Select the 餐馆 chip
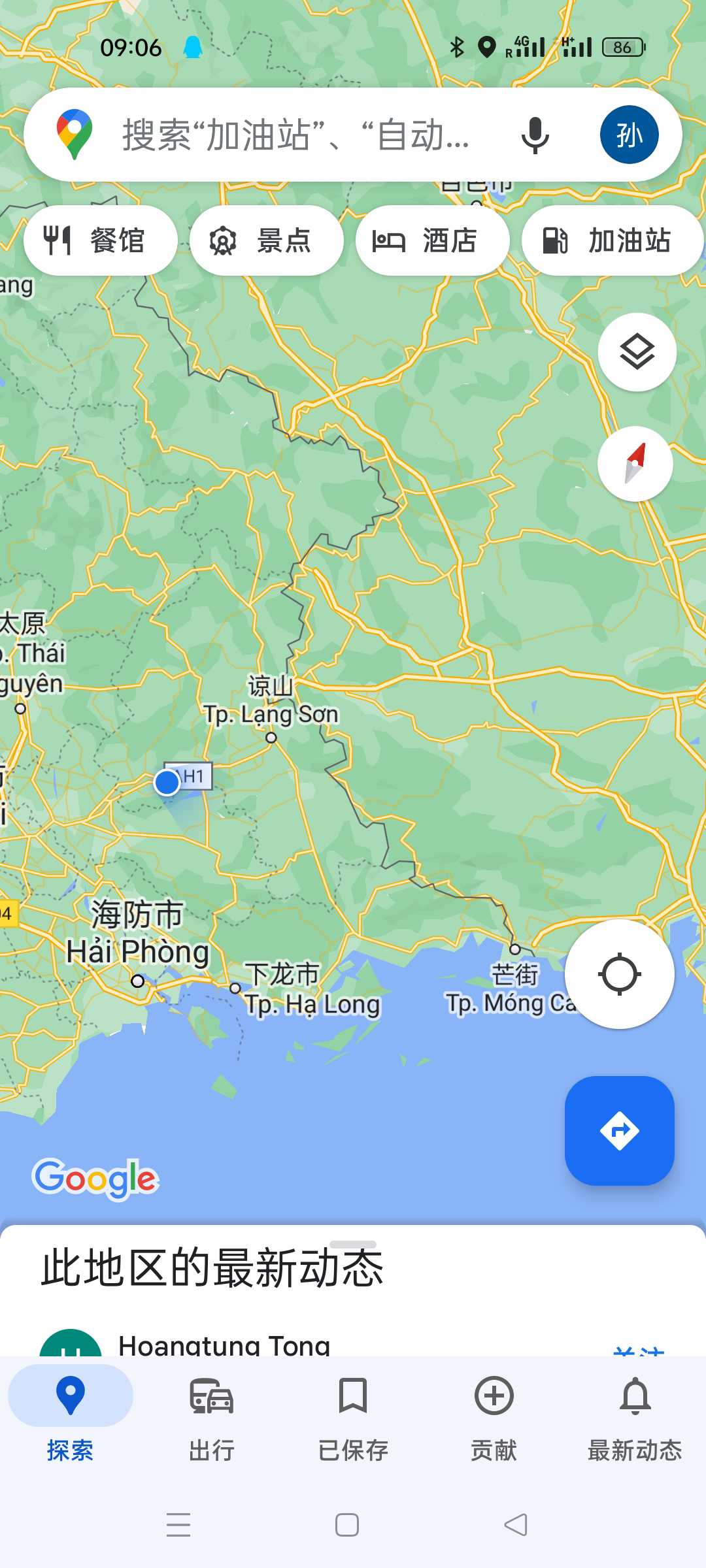 [x=101, y=240]
